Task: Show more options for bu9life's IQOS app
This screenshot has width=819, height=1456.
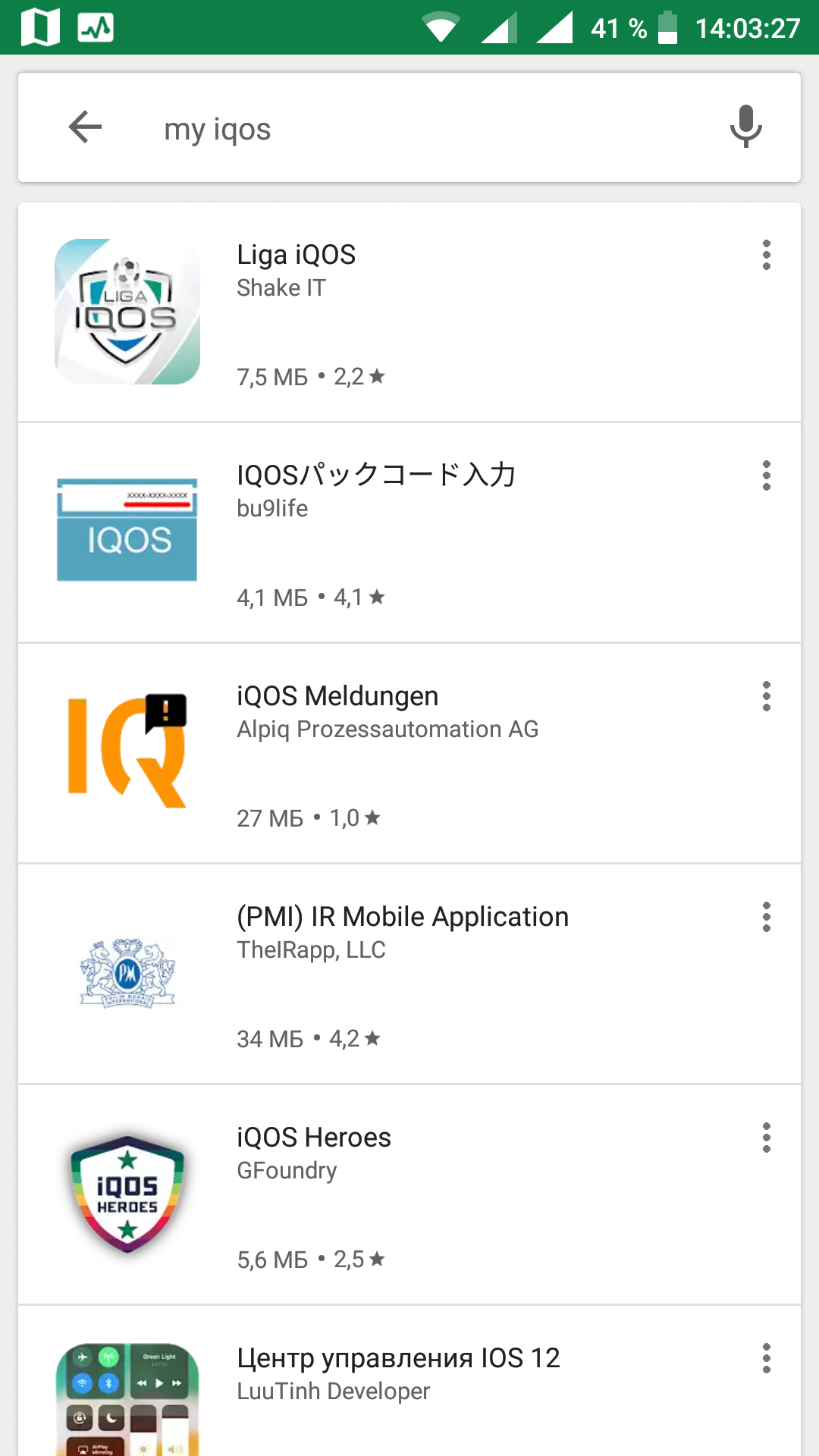Action: [767, 476]
